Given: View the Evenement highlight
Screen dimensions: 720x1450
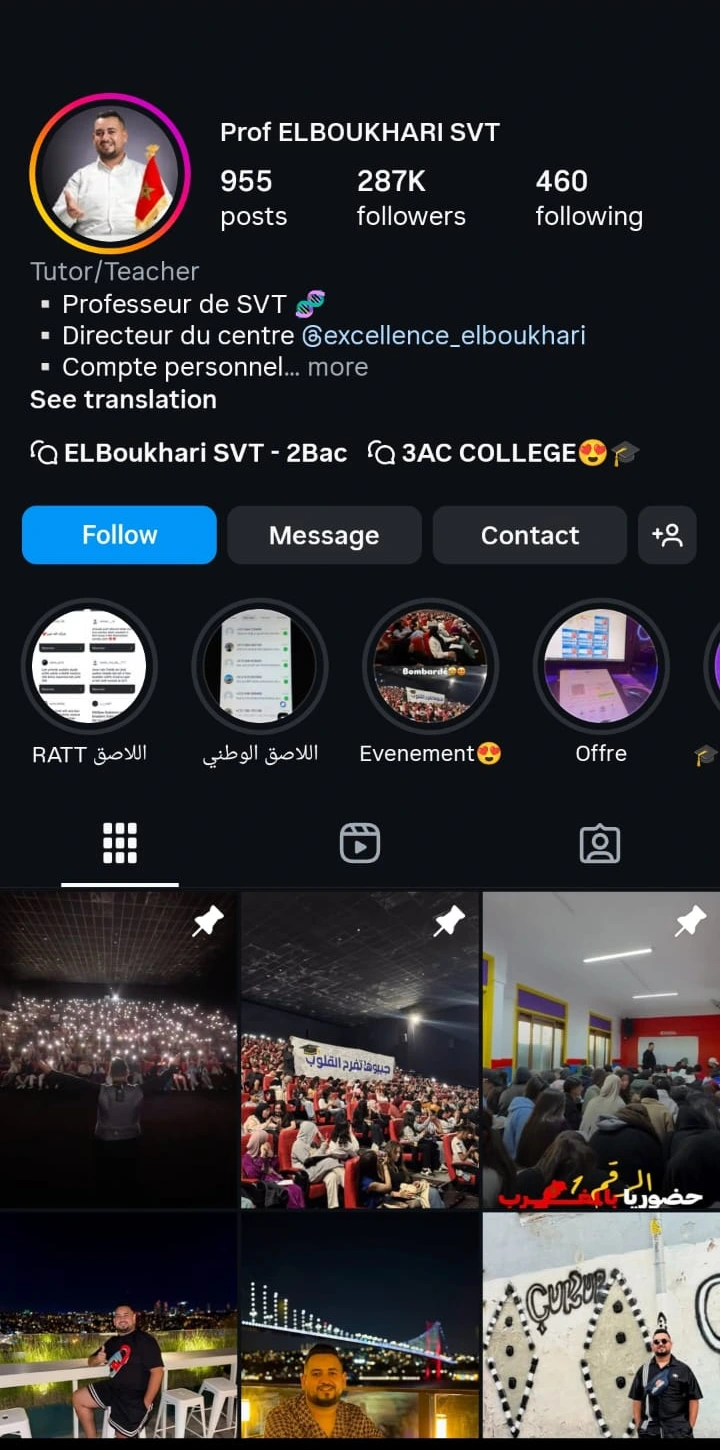Looking at the screenshot, I should (x=430, y=666).
